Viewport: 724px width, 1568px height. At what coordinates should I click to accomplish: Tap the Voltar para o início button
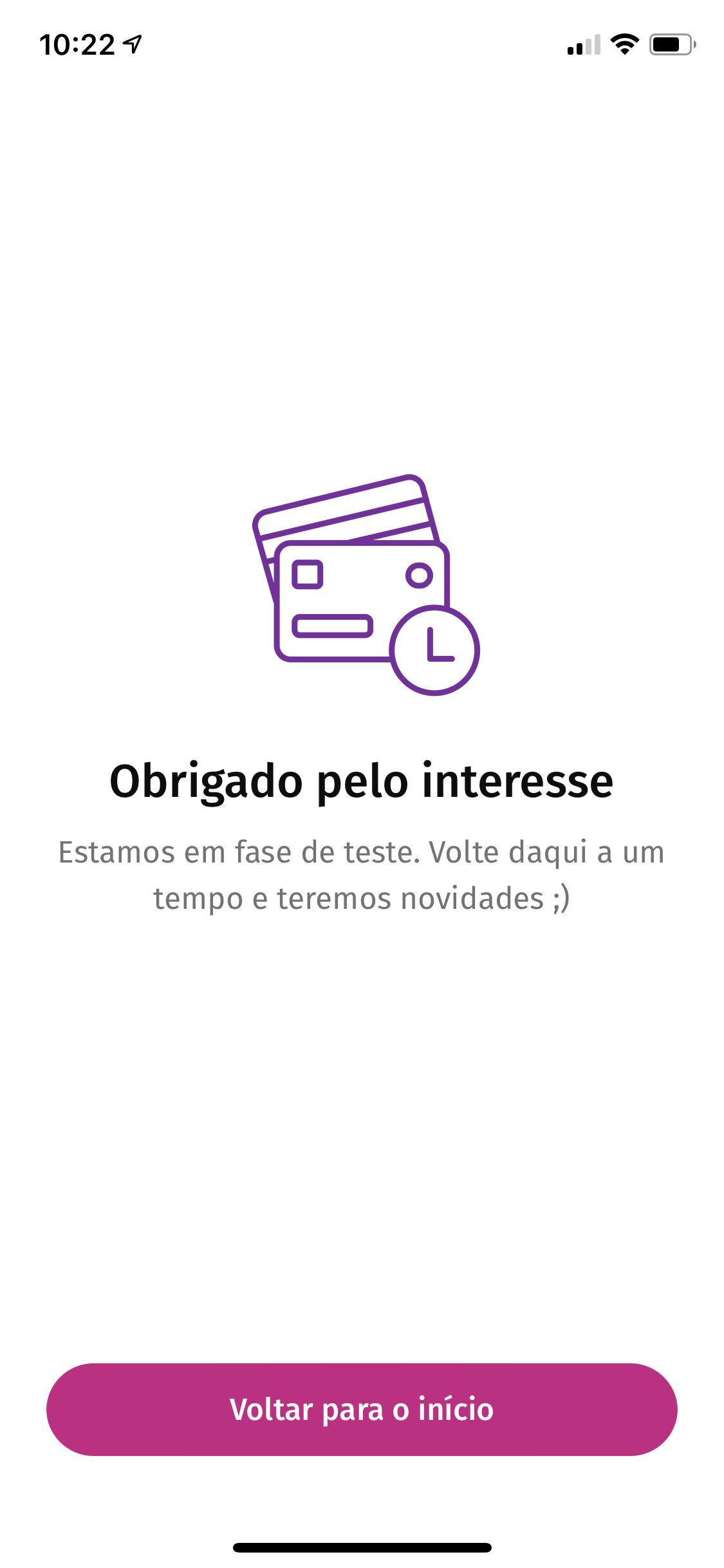(x=362, y=1409)
